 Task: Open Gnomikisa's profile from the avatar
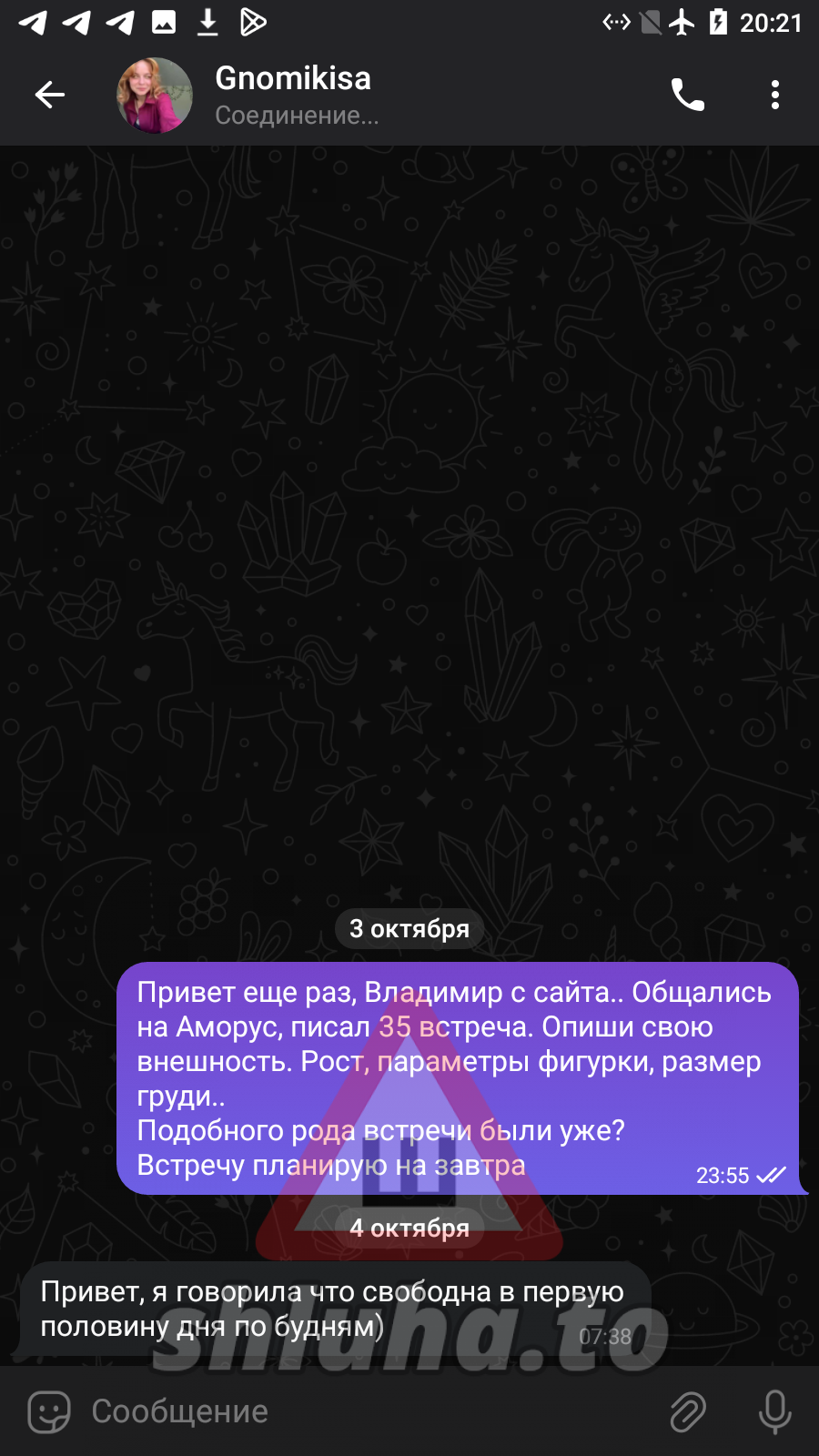tap(155, 95)
